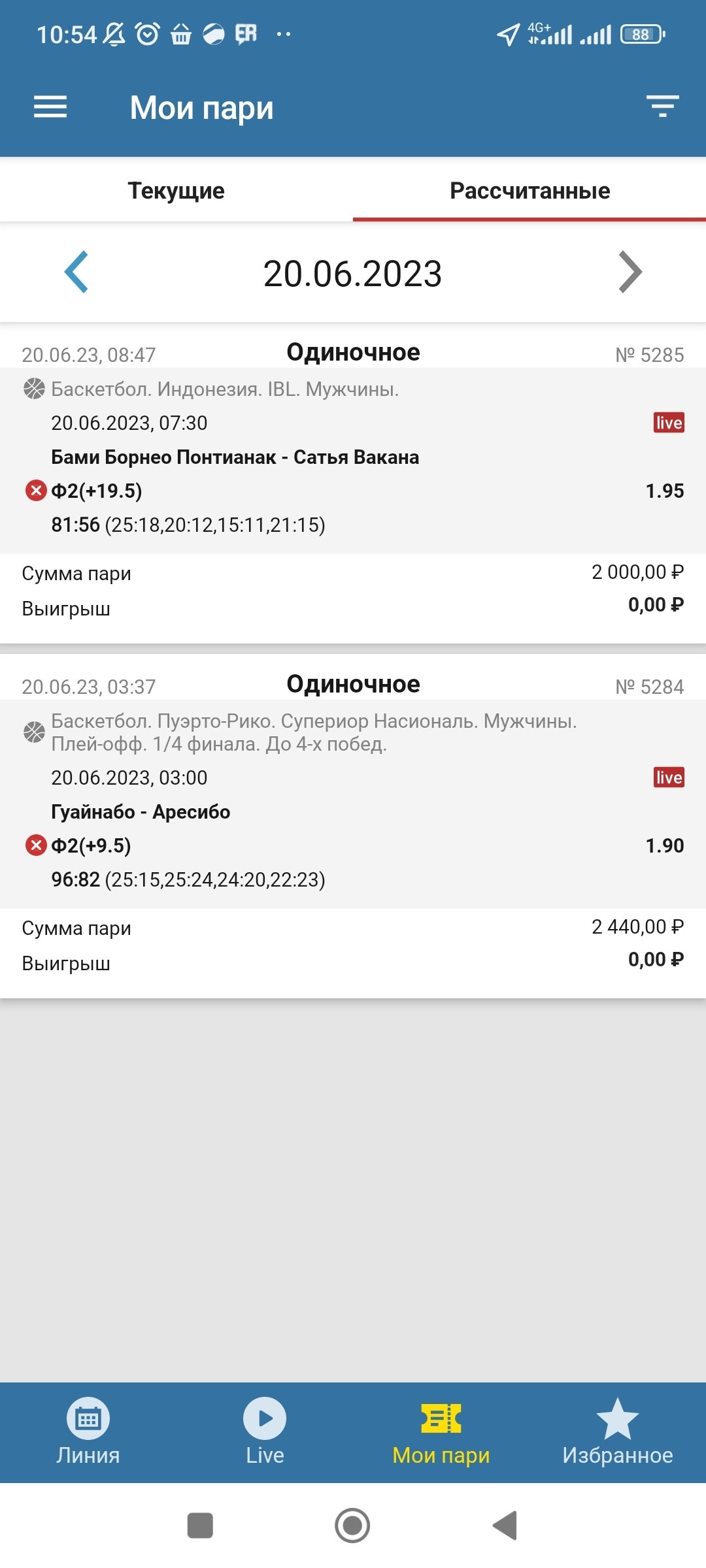Screen dimensions: 706x1568
Task: Open the hamburger drawer menu
Action: coord(50,107)
